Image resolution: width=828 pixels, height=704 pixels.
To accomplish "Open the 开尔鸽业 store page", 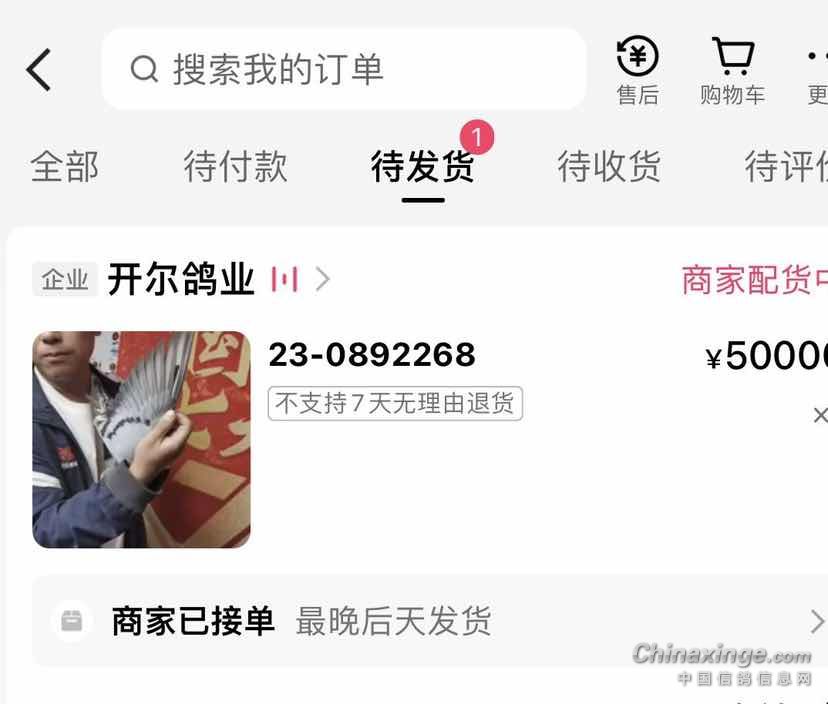I will point(182,280).
